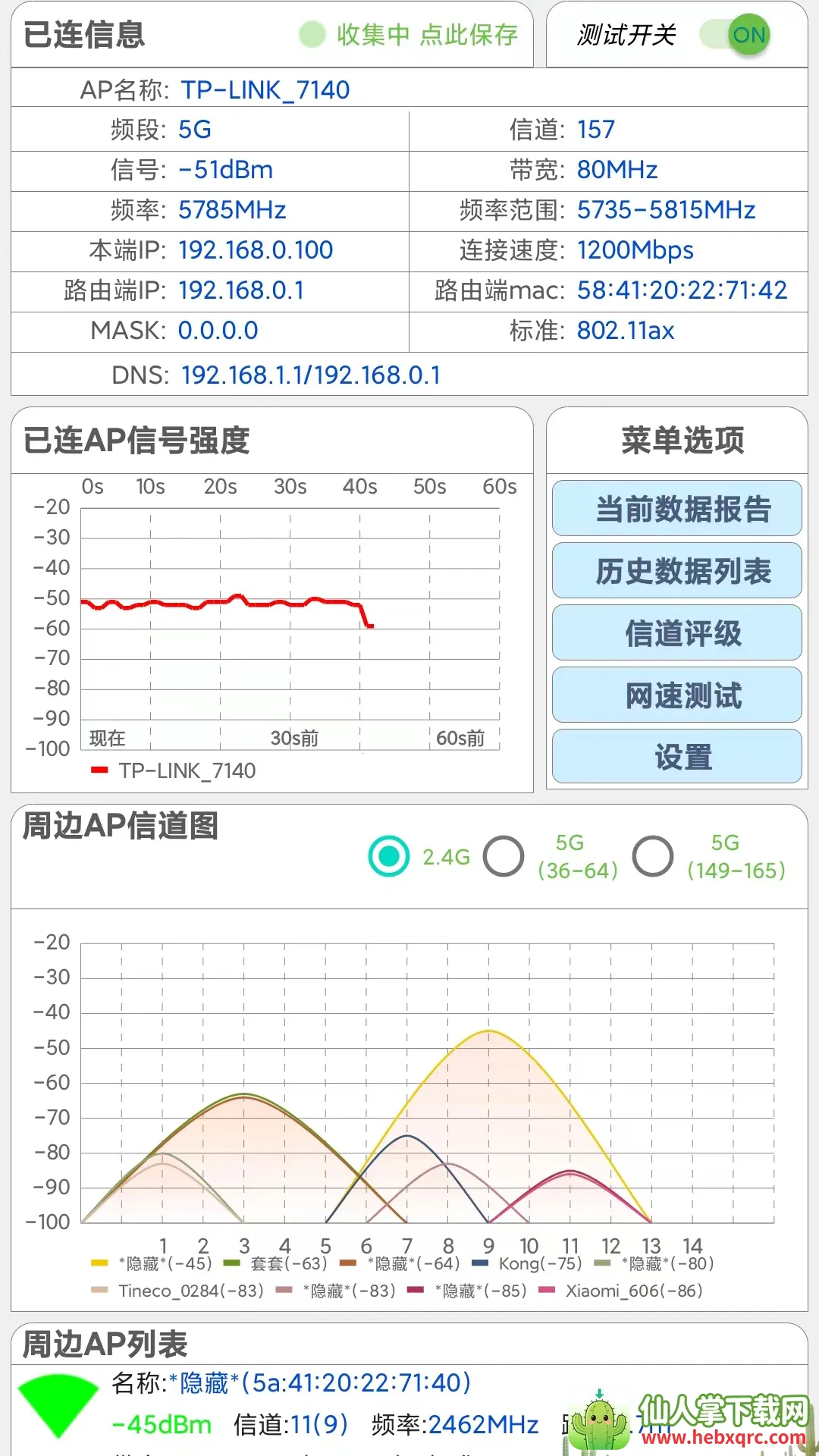Select the 5G (149-165) band option
This screenshot has width=819, height=1456.
coord(653,856)
